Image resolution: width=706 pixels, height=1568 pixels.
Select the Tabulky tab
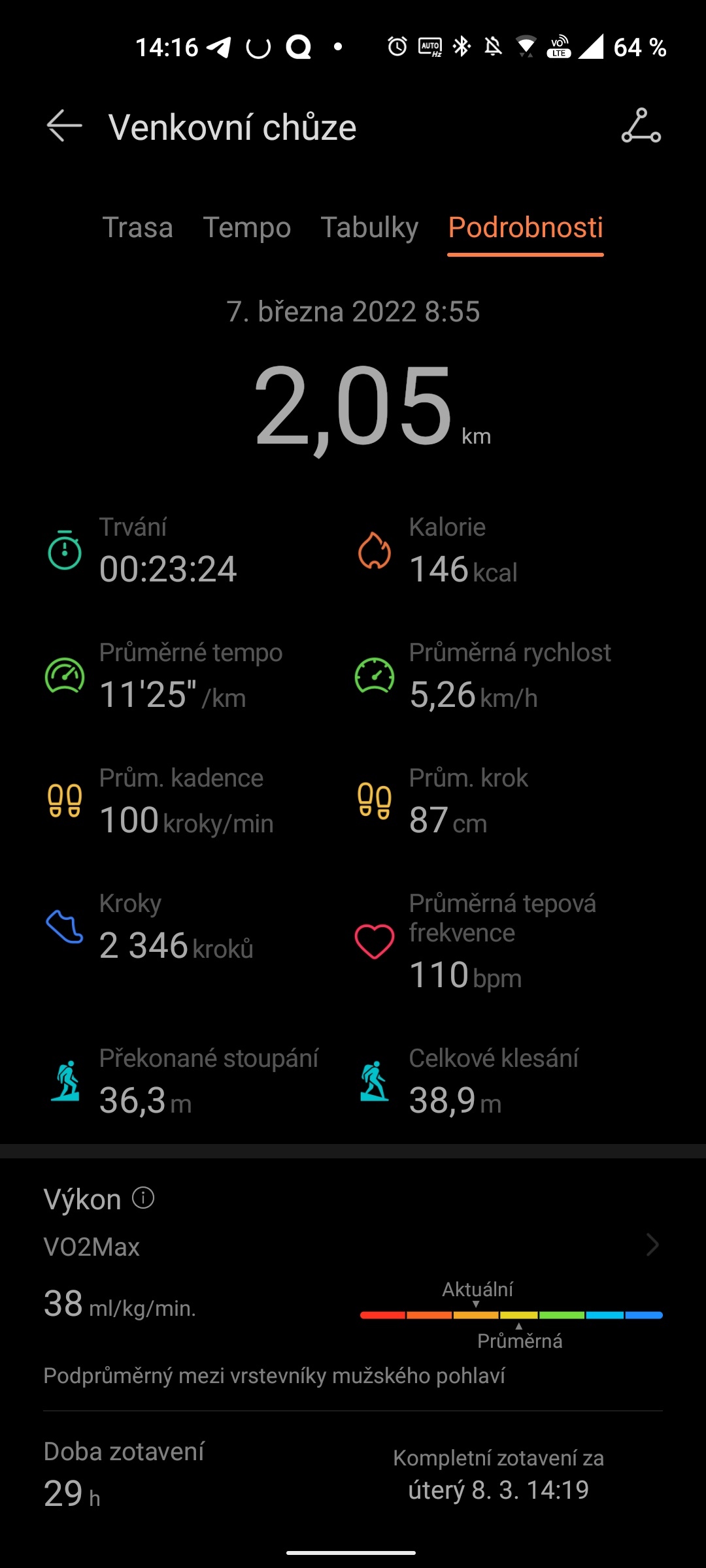pyautogui.click(x=369, y=228)
